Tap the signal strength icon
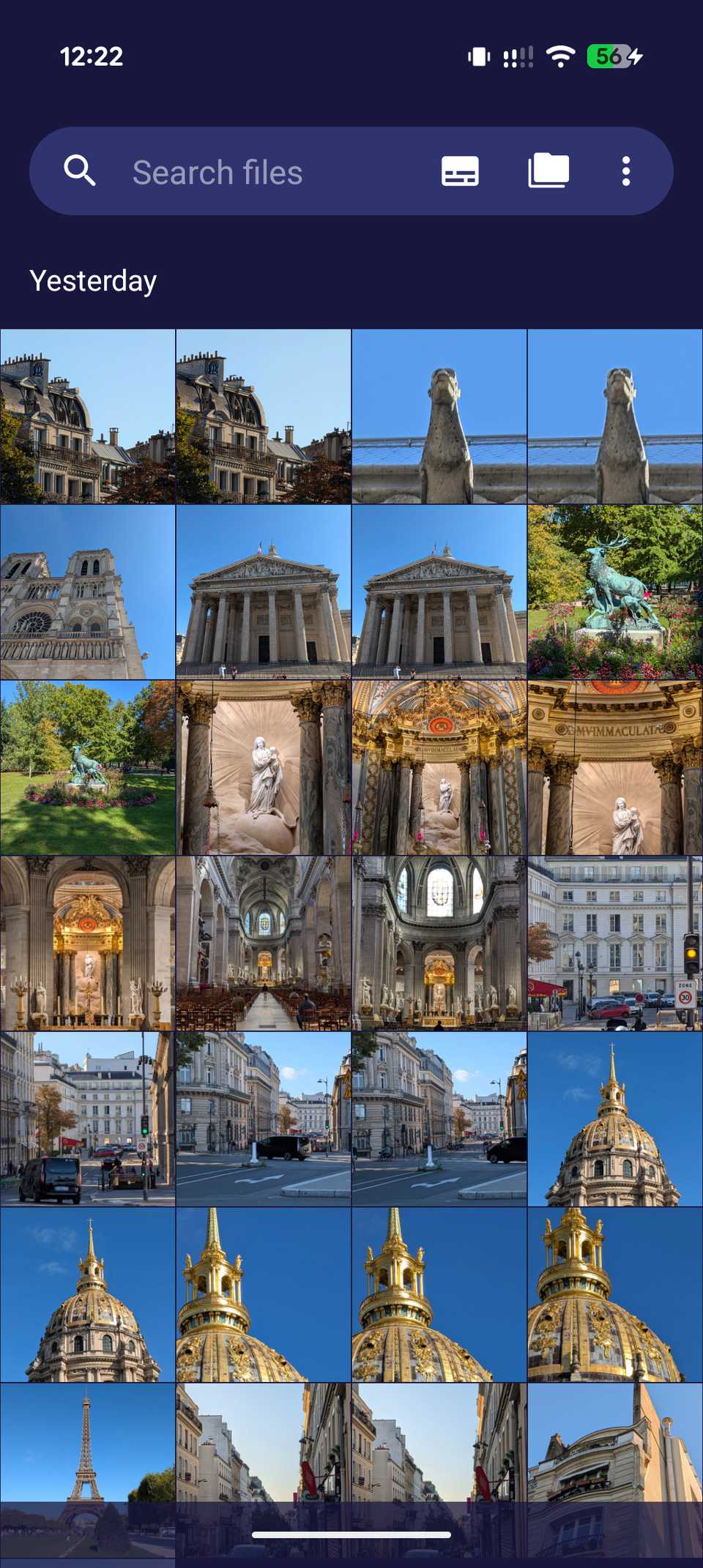Viewport: 703px width, 1568px height. click(517, 57)
